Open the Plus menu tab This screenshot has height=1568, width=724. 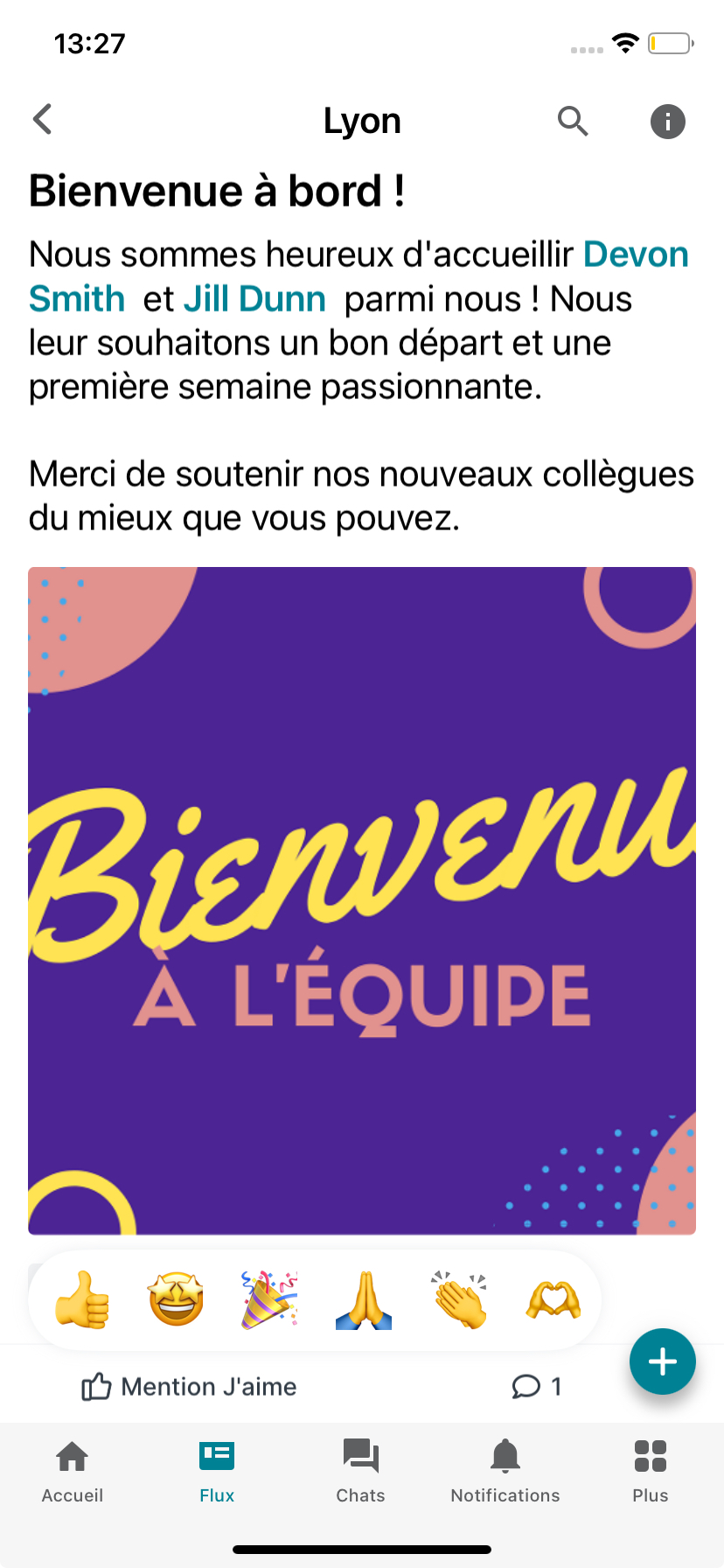[x=650, y=1472]
